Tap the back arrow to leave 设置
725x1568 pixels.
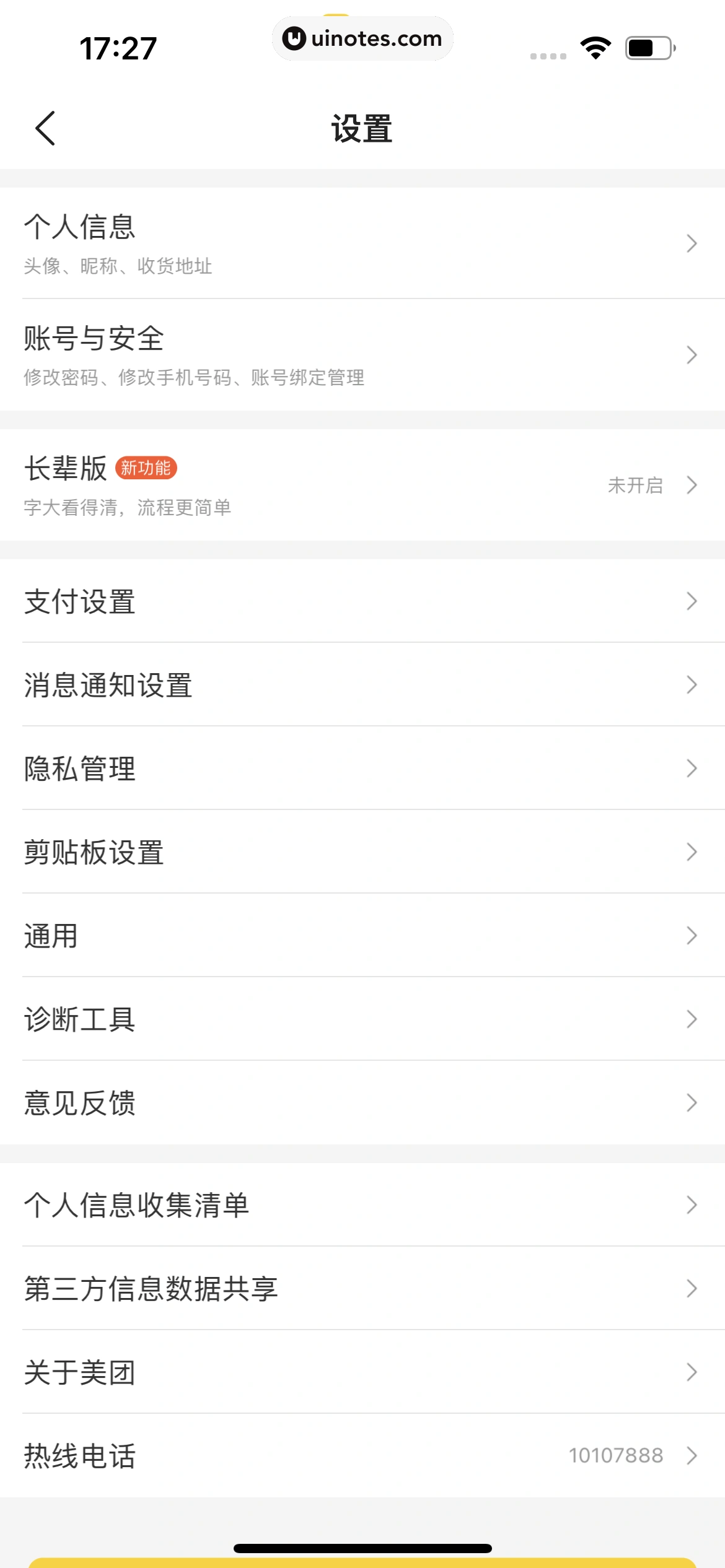coord(45,127)
